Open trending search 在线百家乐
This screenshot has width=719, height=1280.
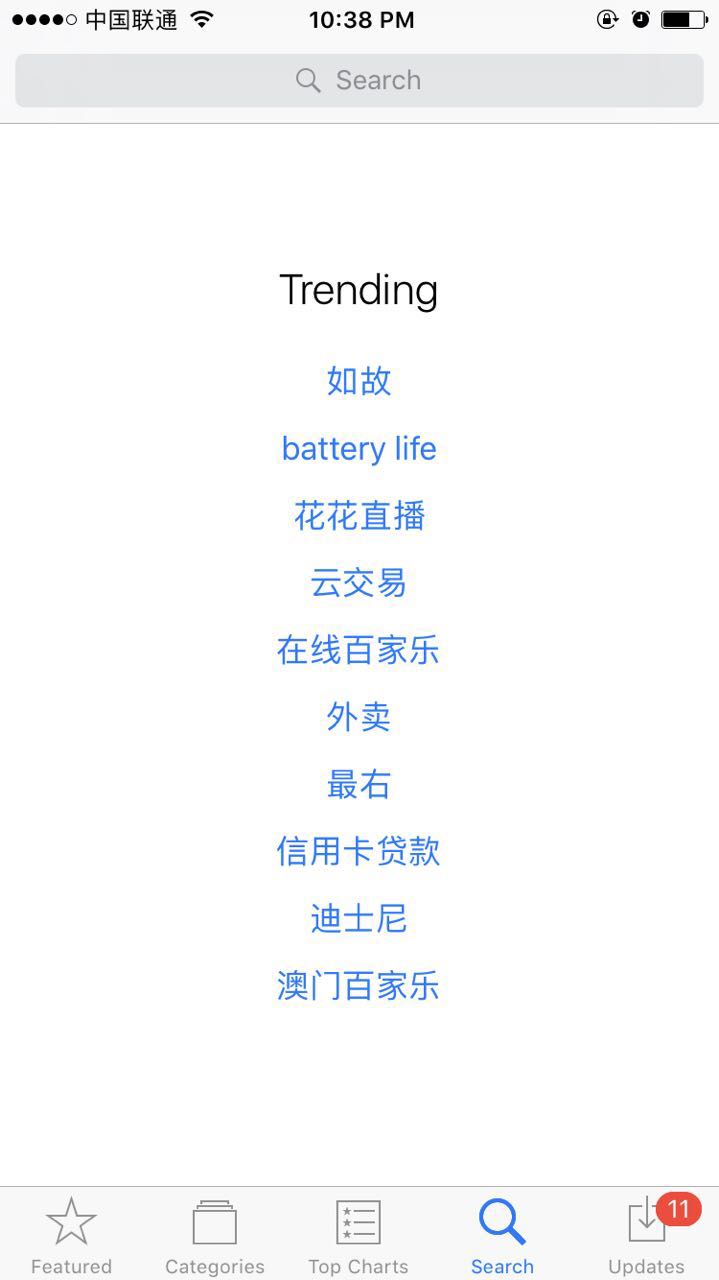359,650
